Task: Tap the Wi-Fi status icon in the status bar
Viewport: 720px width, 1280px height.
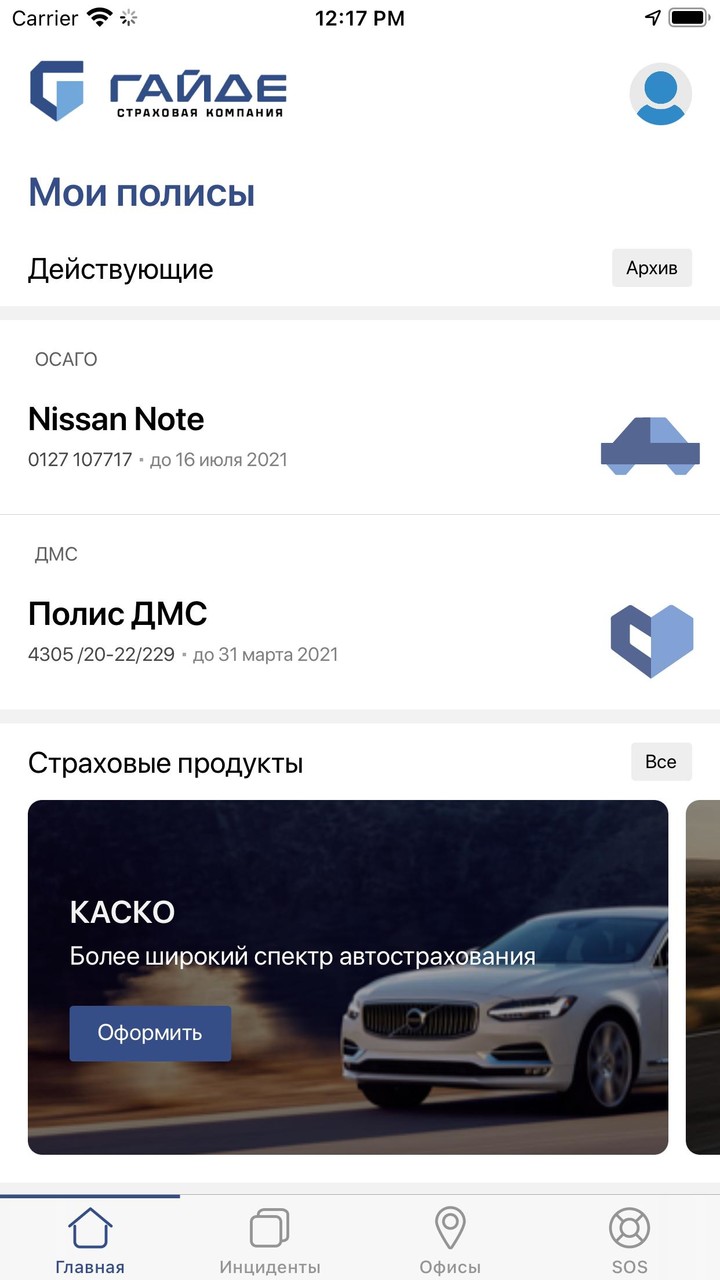Action: 99,16
